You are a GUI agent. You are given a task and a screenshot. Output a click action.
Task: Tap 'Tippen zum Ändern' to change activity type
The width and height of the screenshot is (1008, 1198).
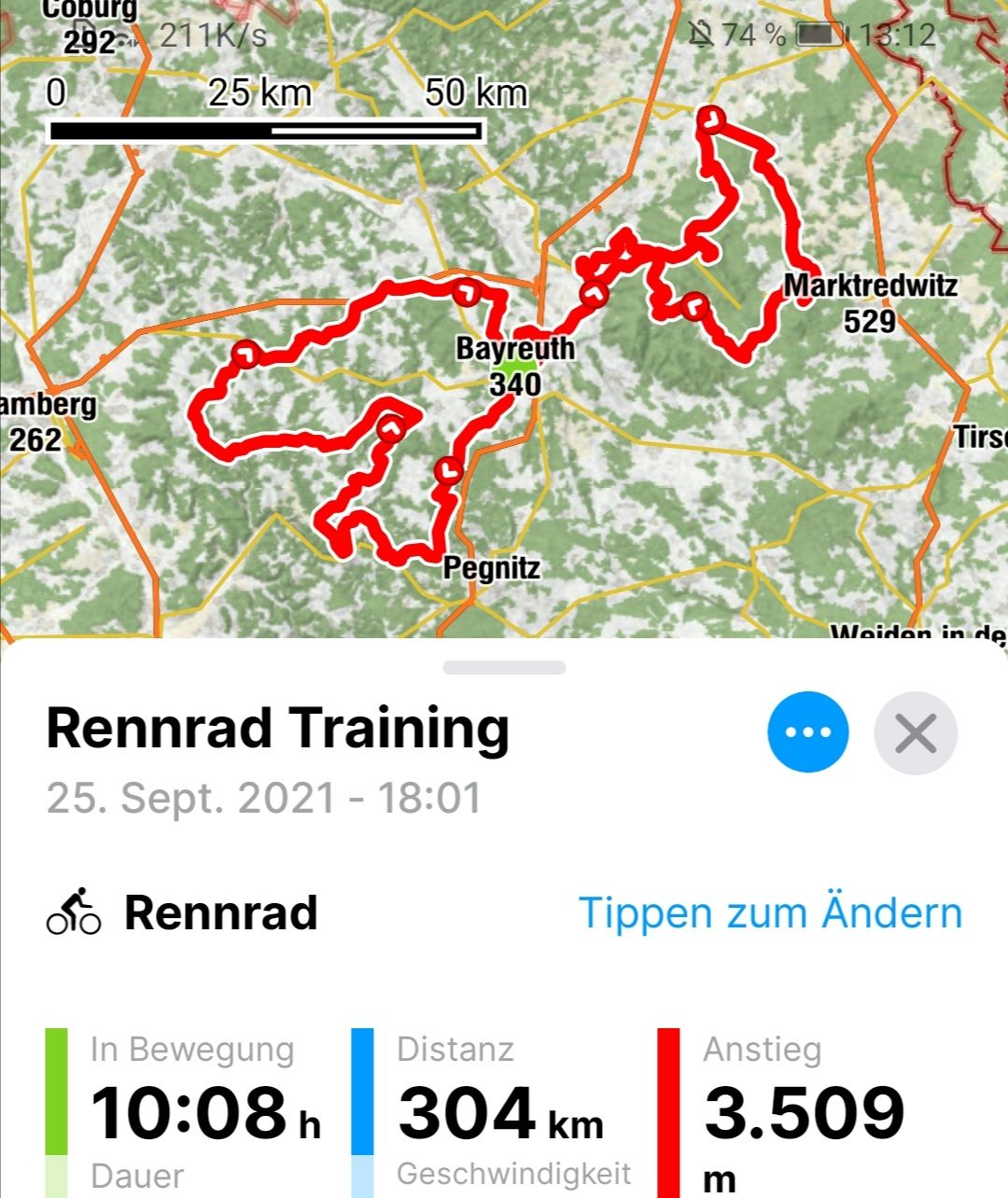770,912
